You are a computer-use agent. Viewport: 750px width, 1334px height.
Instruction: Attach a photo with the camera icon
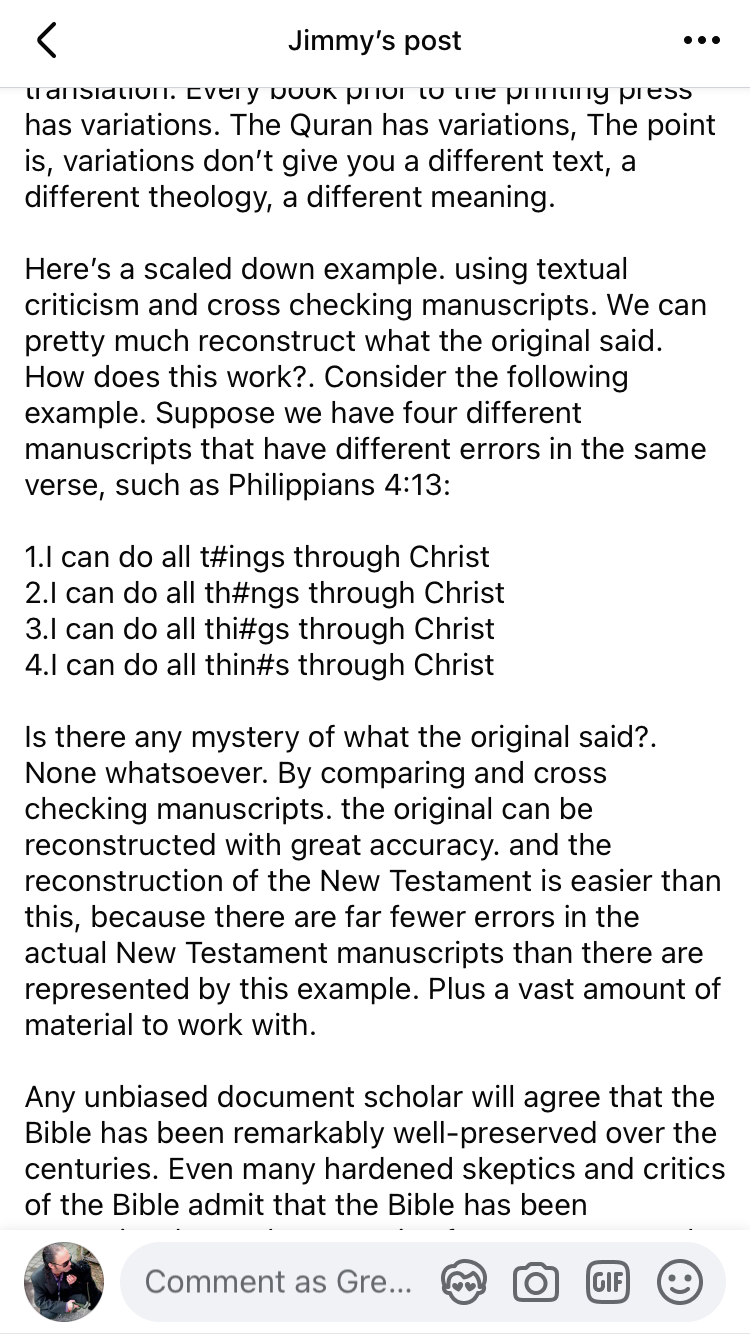(535, 1282)
